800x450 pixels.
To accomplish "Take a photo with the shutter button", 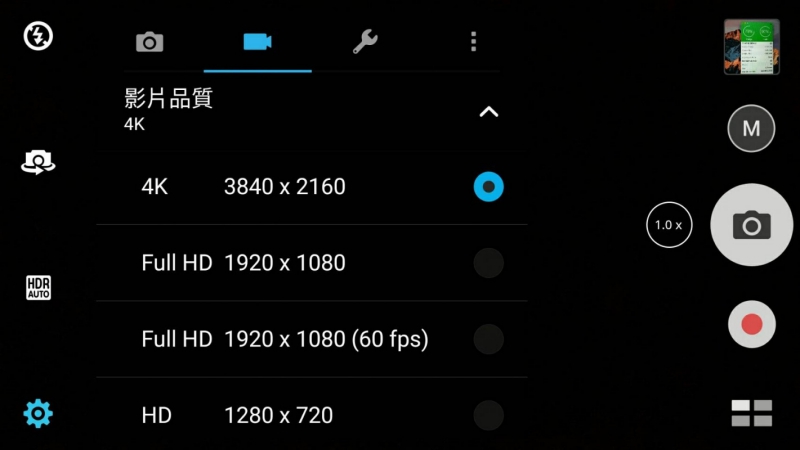I will click(751, 225).
